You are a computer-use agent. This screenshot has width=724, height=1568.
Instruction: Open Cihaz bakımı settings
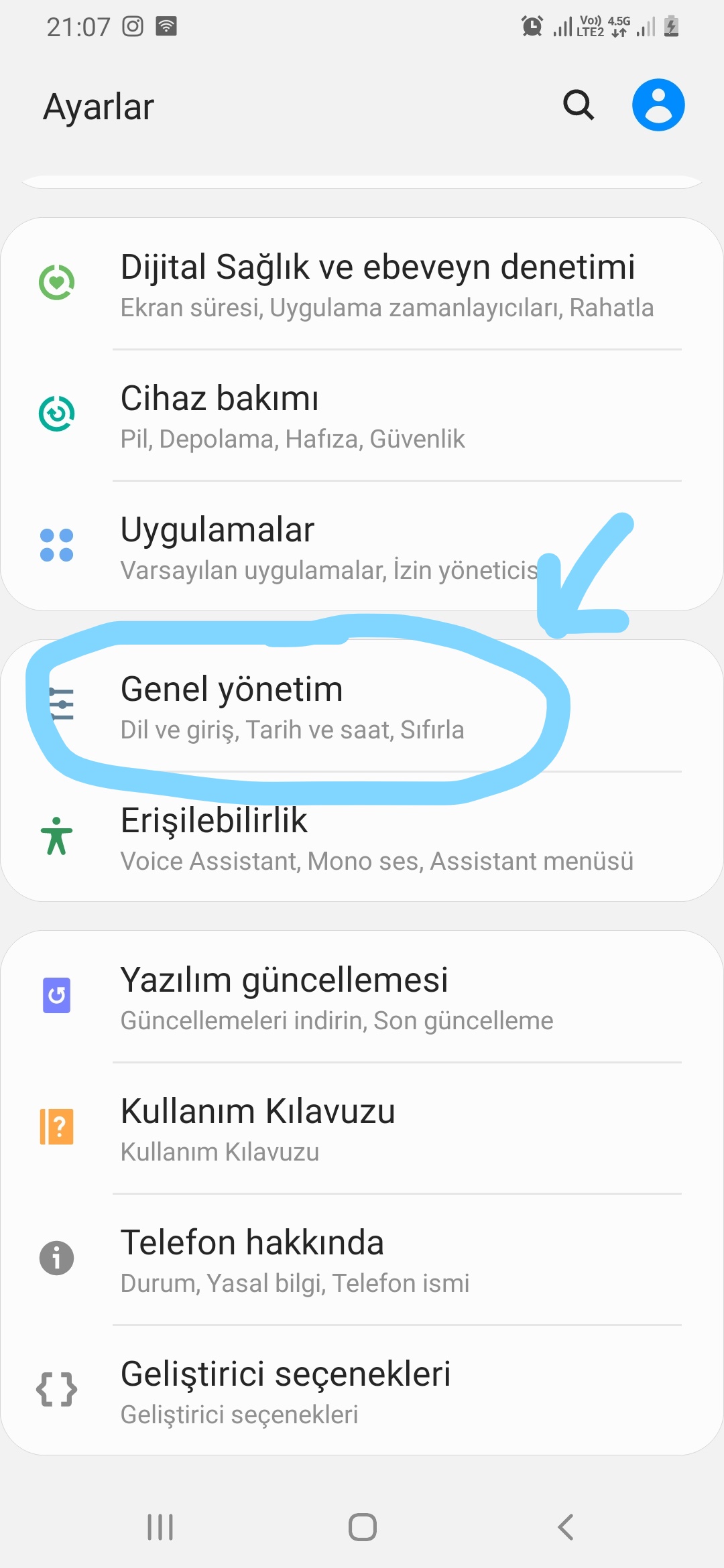pos(362,415)
